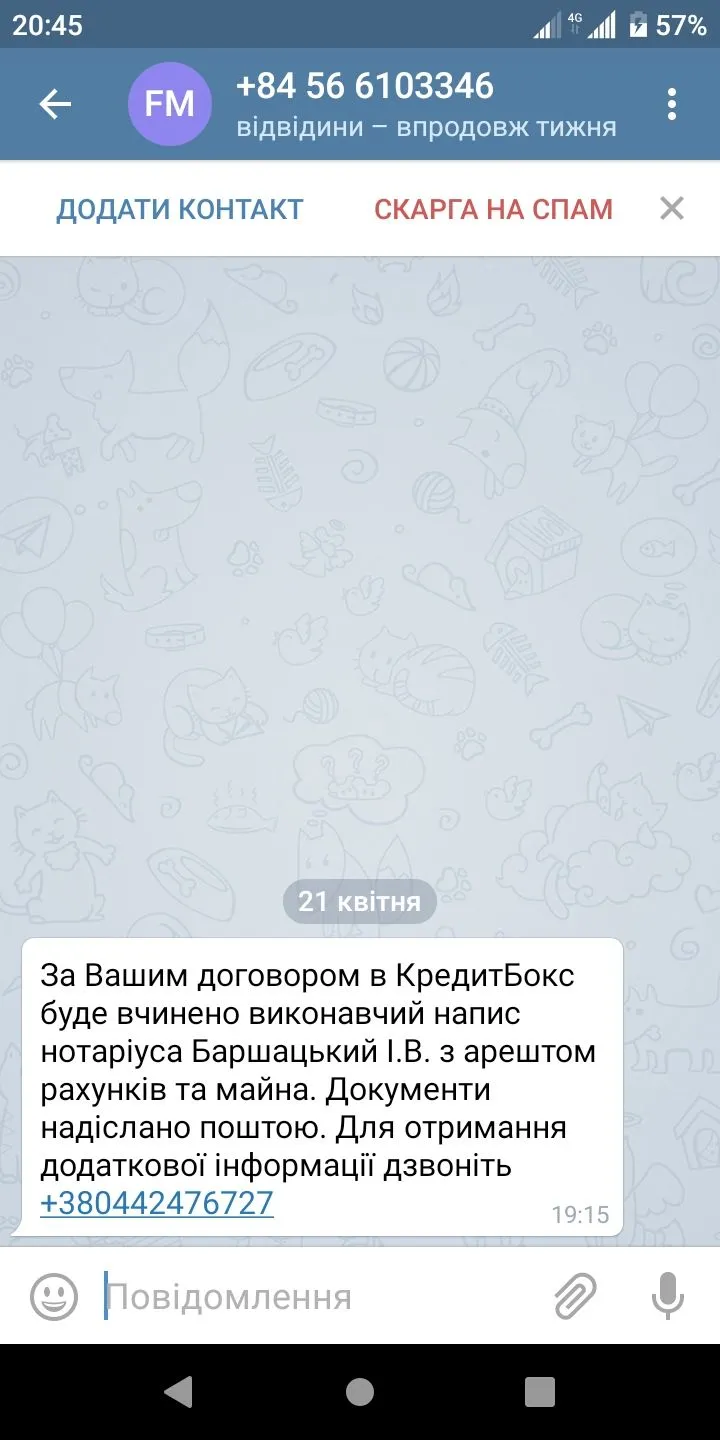The image size is (720, 1440).
Task: Call the linked number +380442476727
Action: [157, 1203]
